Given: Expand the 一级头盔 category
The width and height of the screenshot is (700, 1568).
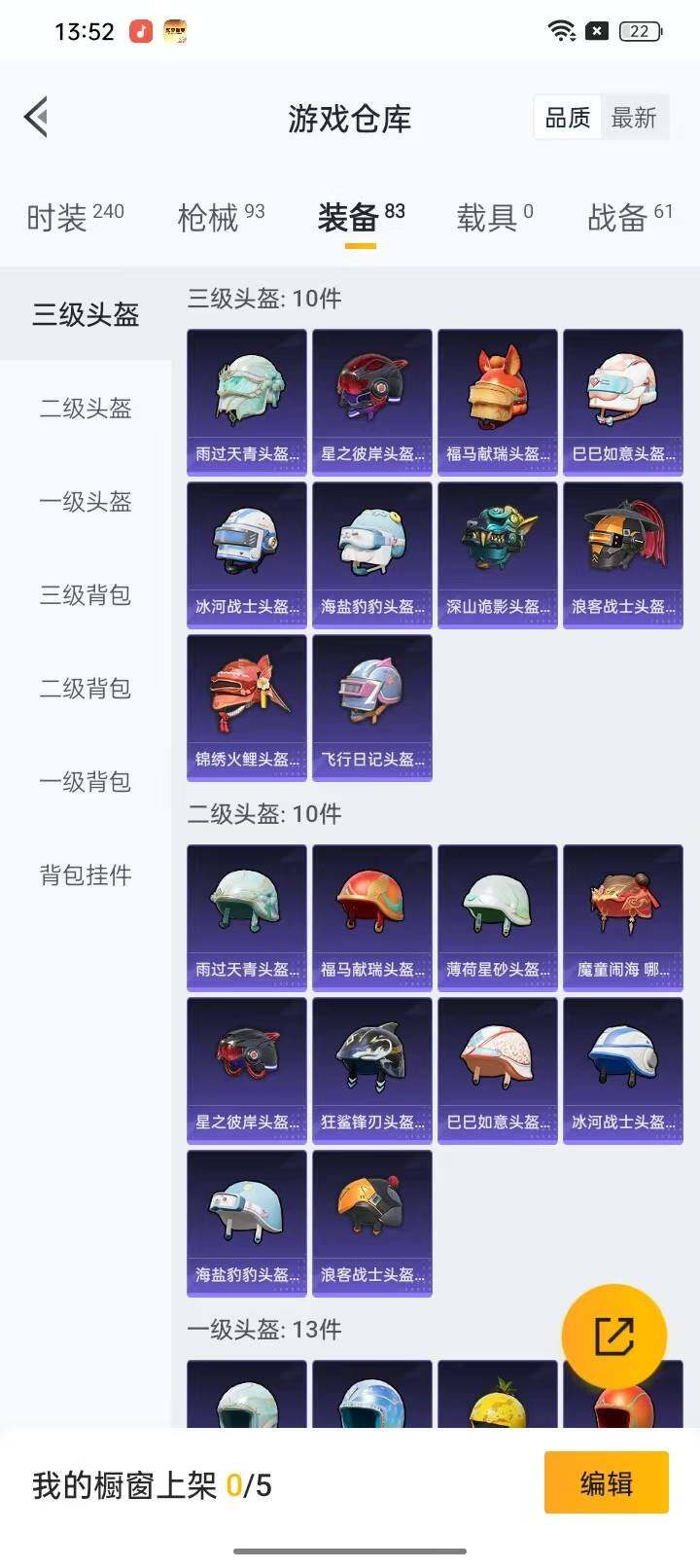Looking at the screenshot, I should (86, 502).
